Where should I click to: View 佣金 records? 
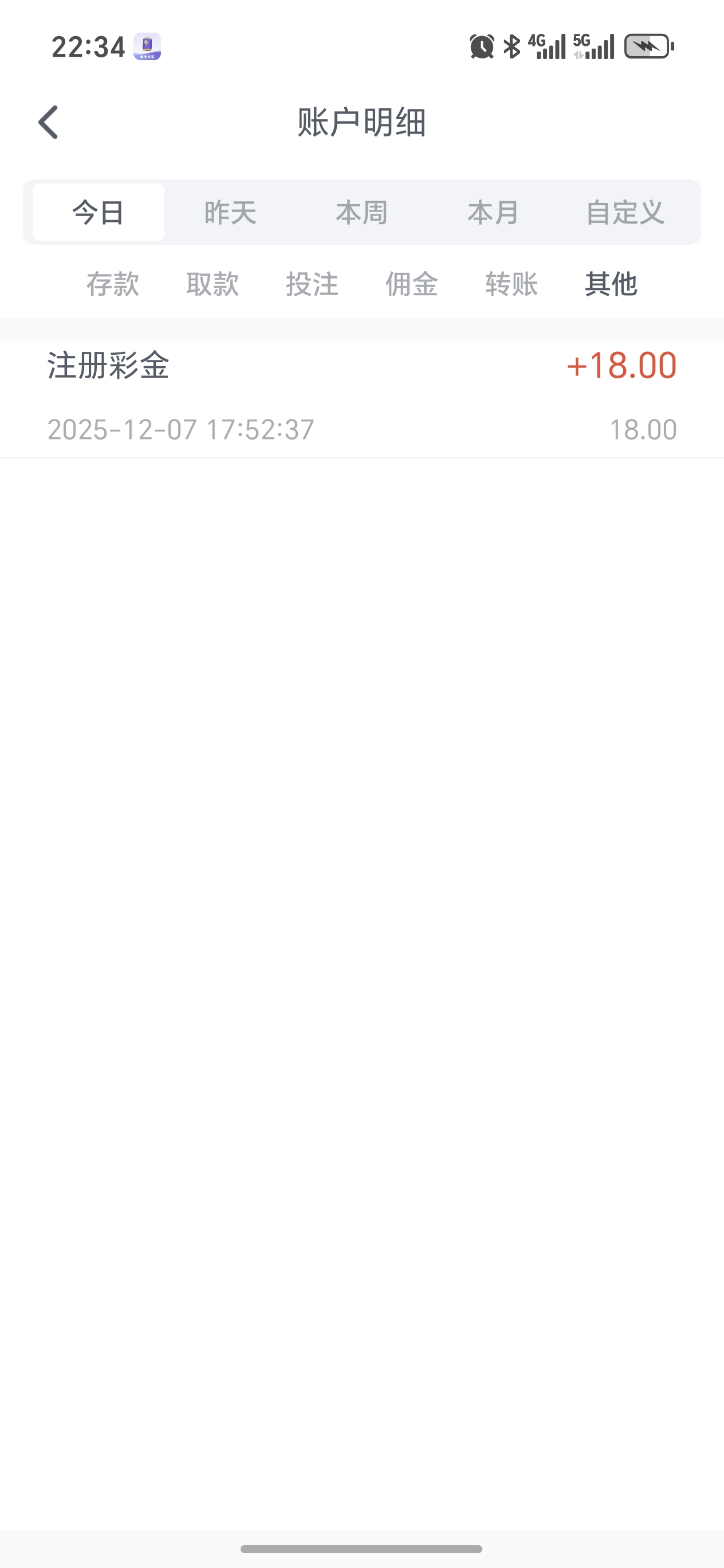412,284
